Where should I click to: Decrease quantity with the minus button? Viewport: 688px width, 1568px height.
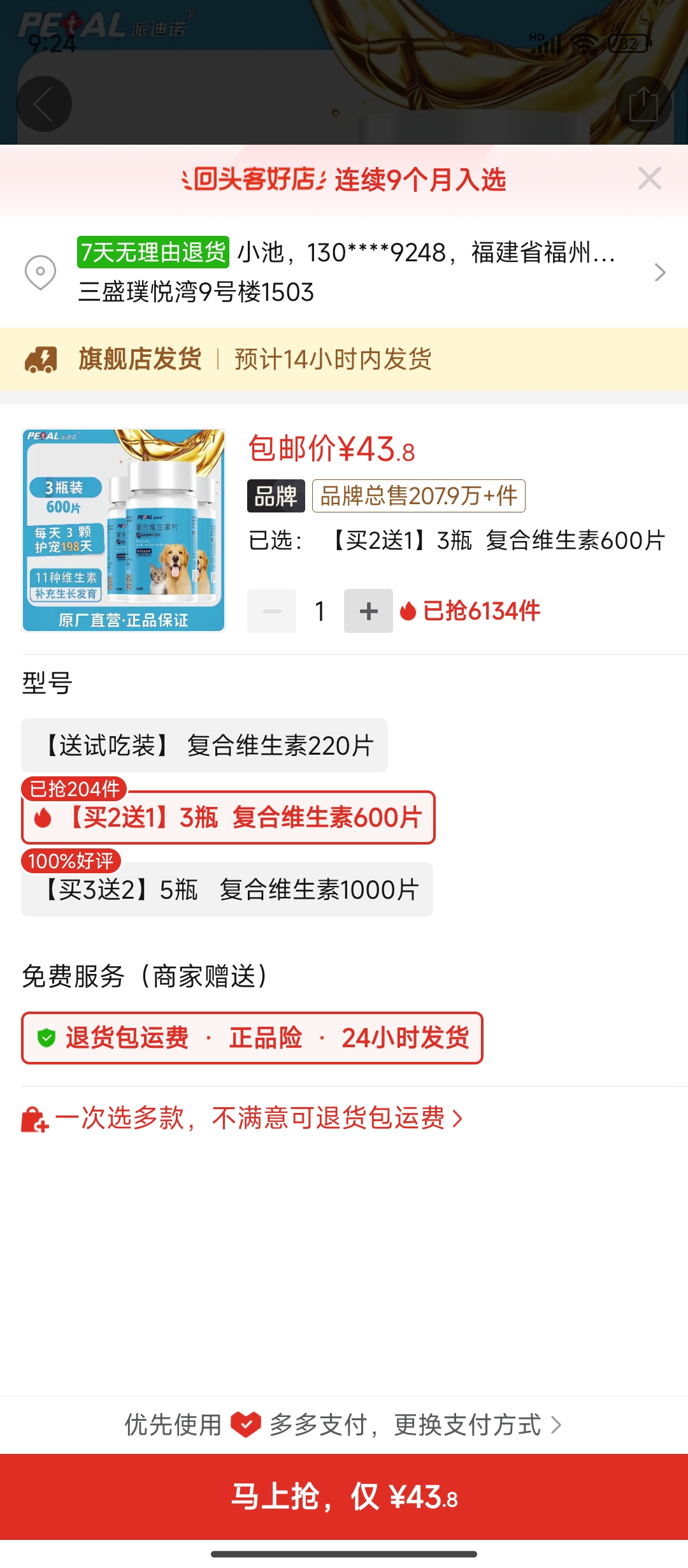[272, 611]
